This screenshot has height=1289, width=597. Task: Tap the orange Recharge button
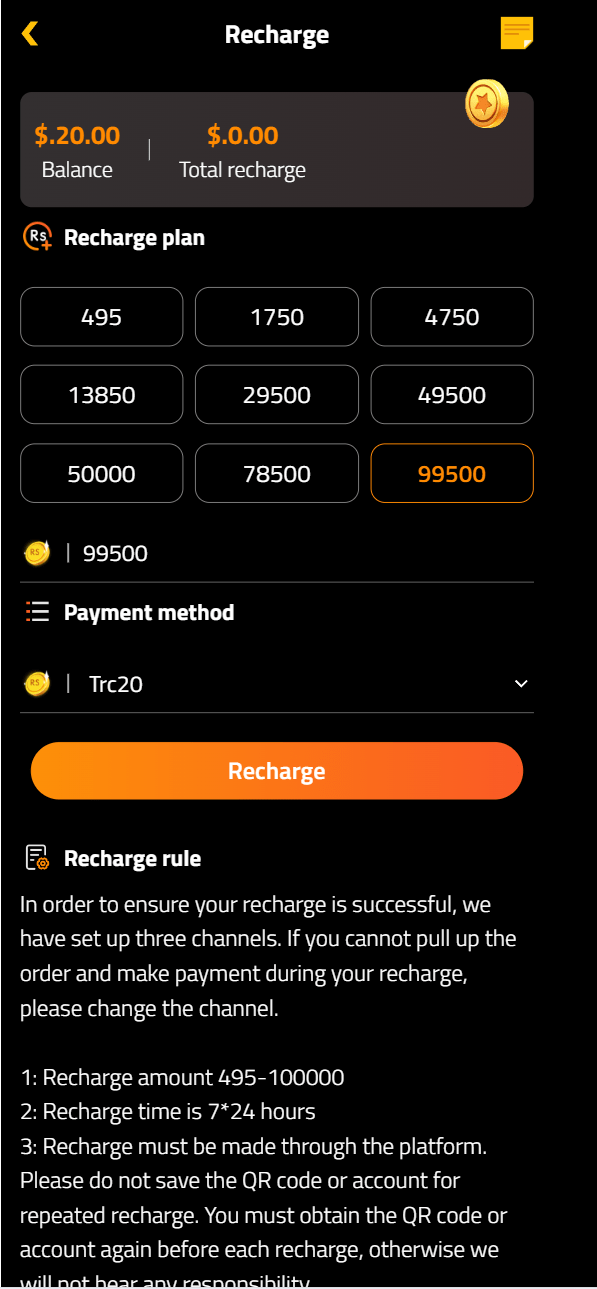click(277, 771)
